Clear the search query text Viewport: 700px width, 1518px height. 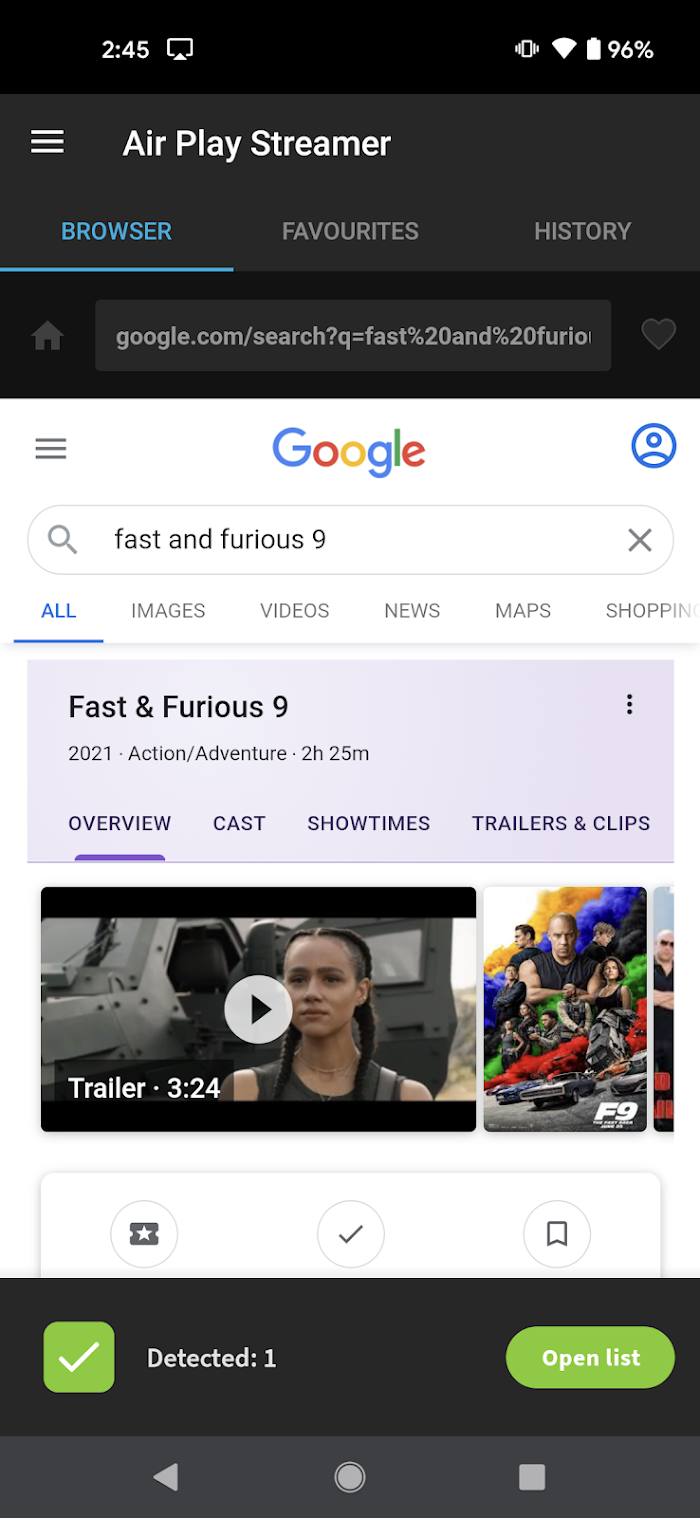(639, 541)
